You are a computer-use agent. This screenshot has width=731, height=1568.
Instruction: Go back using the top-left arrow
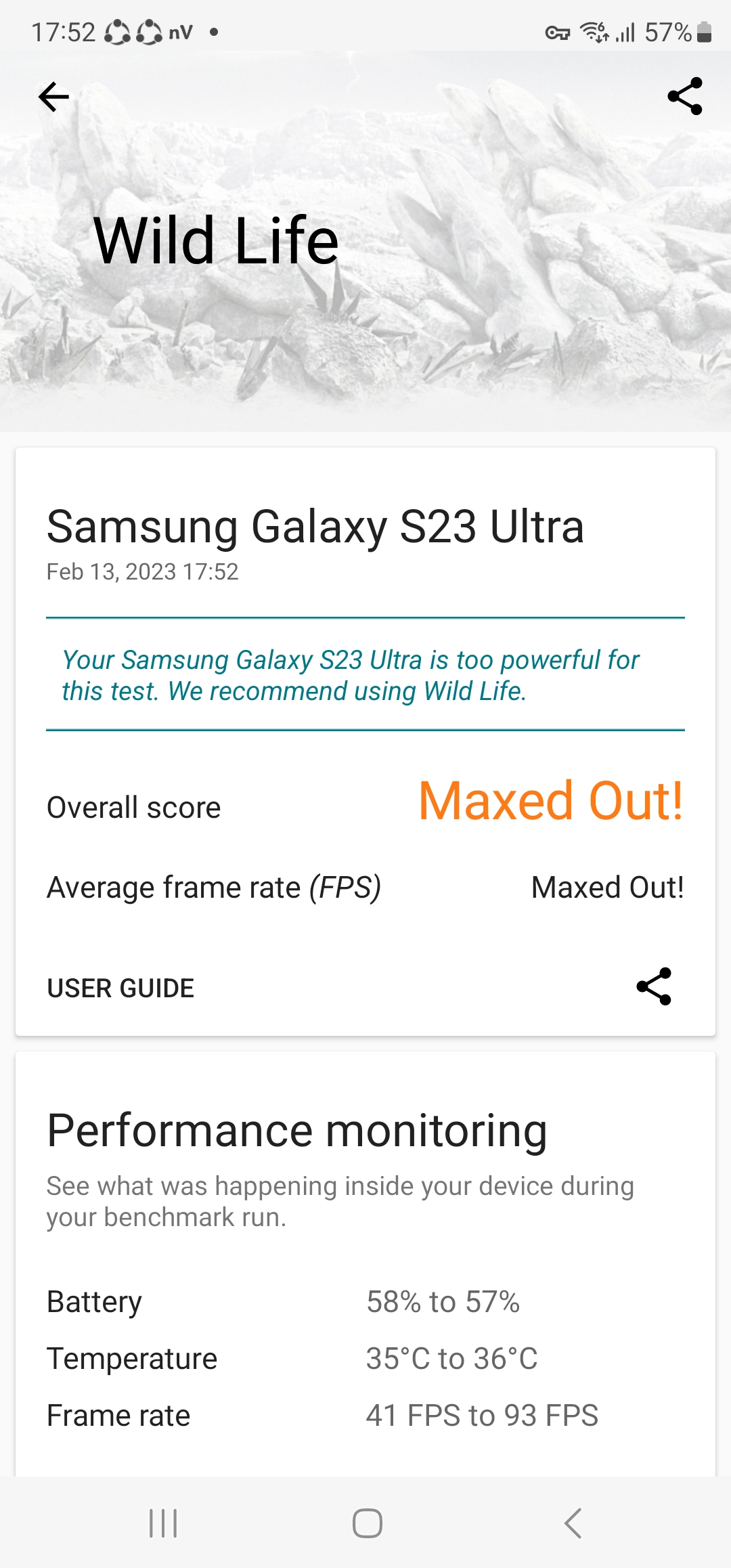pos(53,97)
